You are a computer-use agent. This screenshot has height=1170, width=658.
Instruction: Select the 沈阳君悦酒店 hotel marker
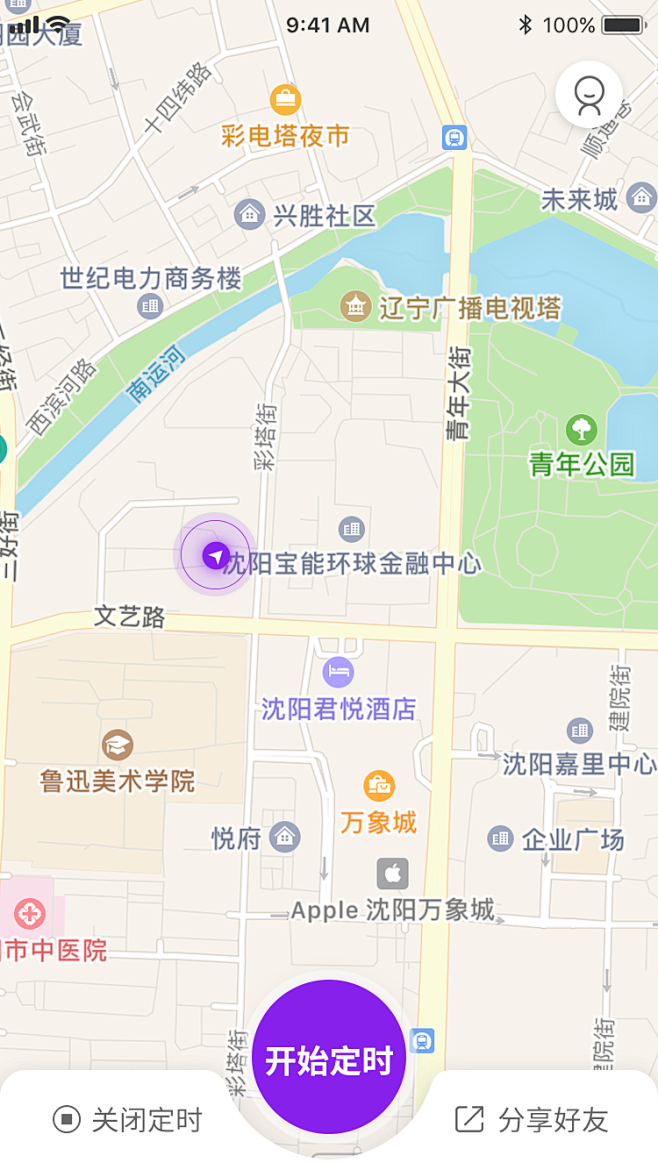pos(338,672)
